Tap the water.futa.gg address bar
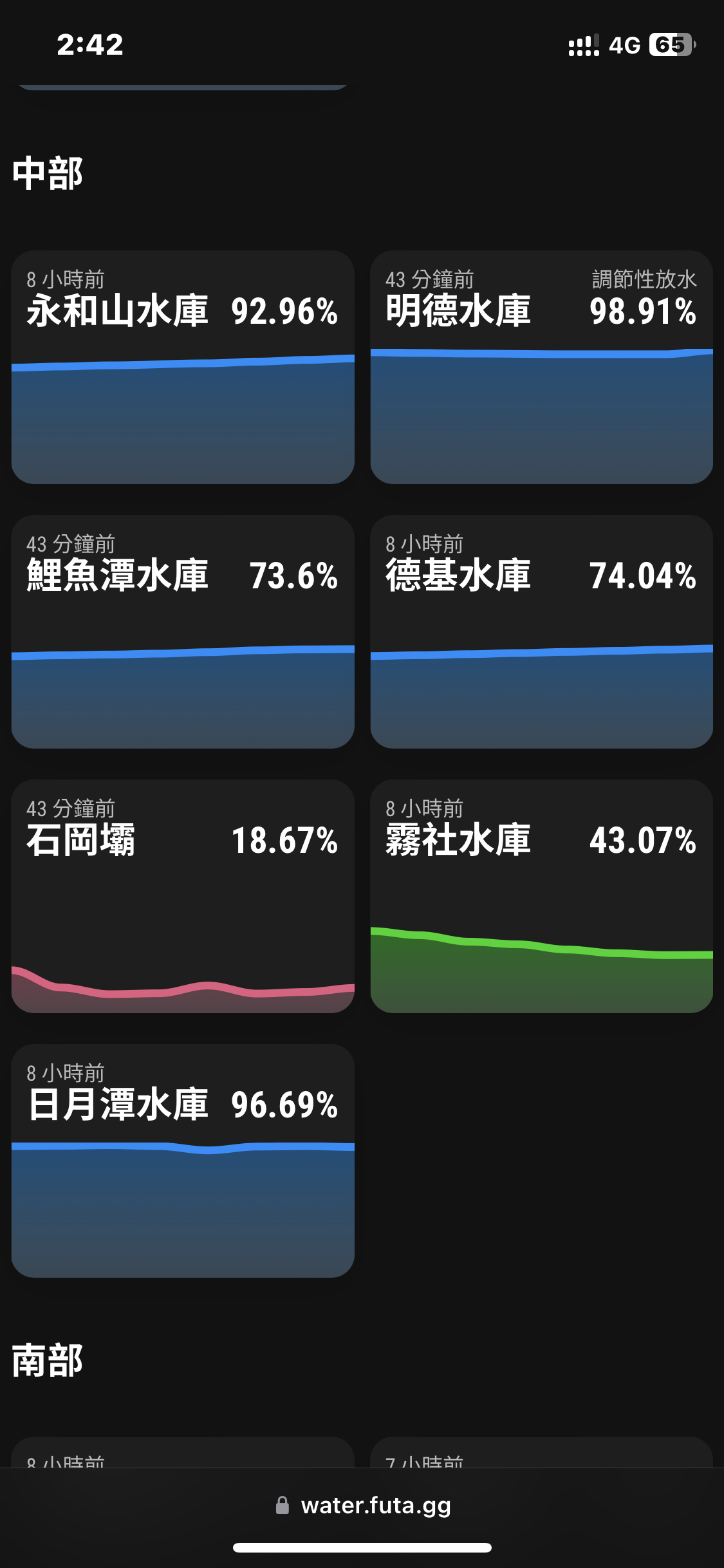 pos(362,1505)
